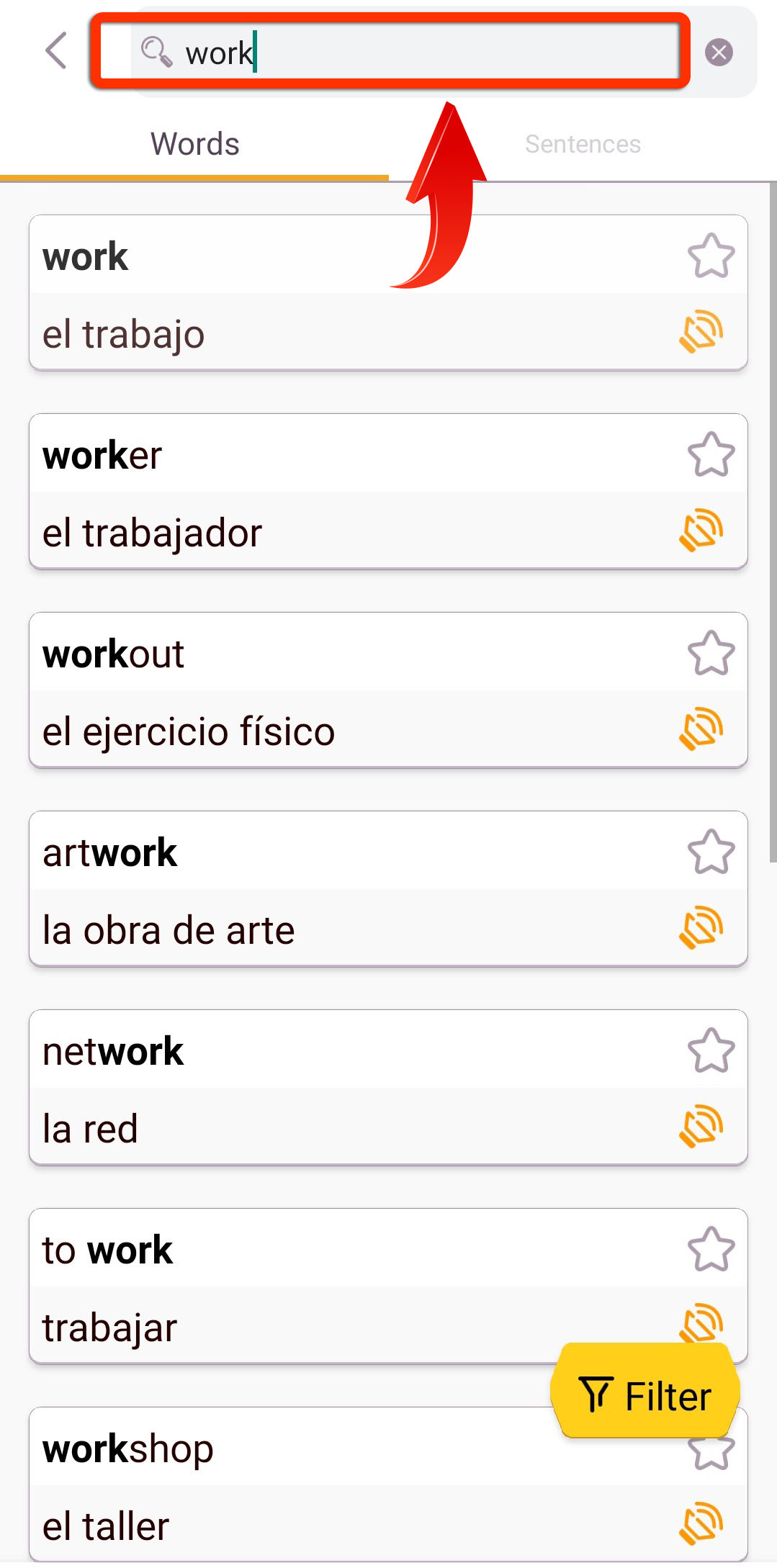Play audio for 'el taller'
Image resolution: width=777 pixels, height=1568 pixels.
pyautogui.click(x=701, y=1525)
